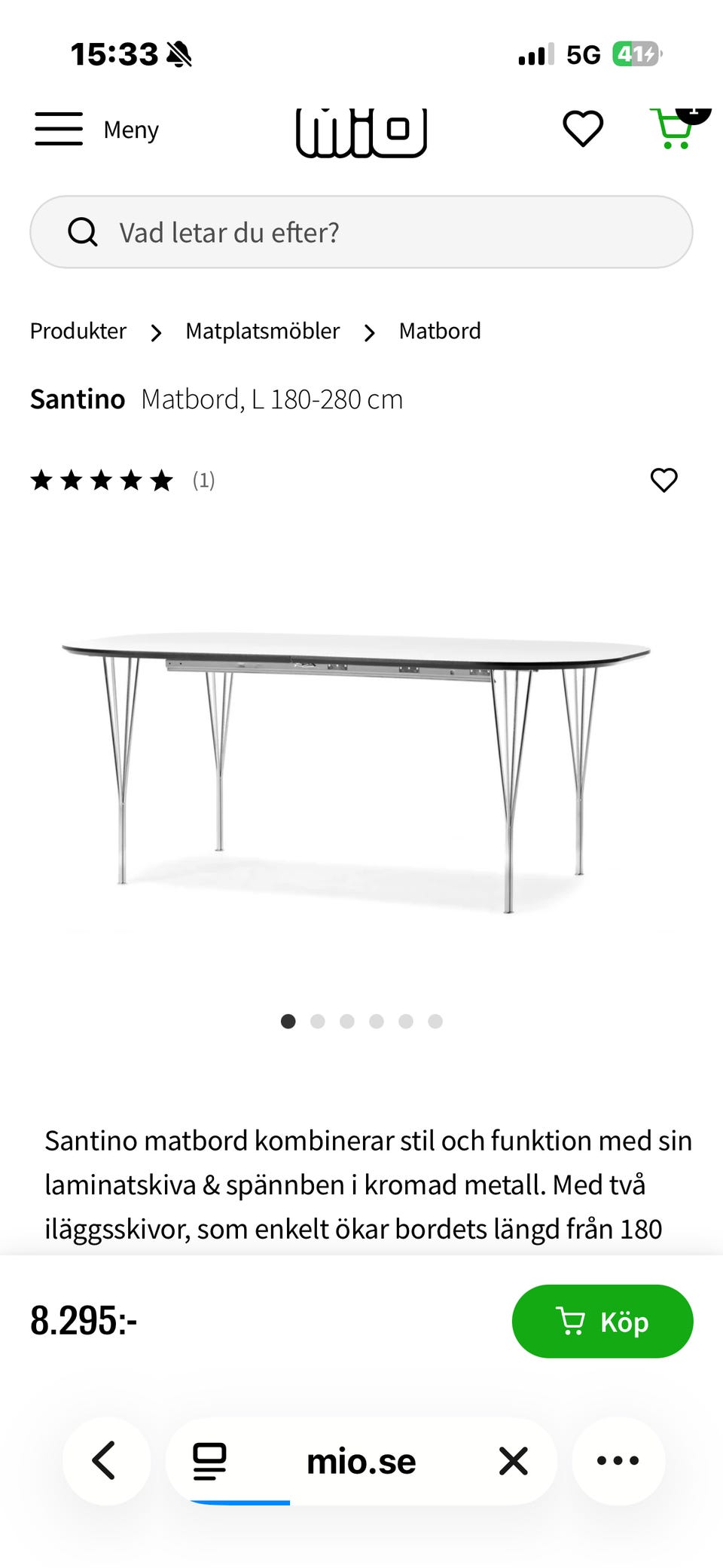
Task: Tap the Vad letar du efter search field
Action: coord(316,231)
